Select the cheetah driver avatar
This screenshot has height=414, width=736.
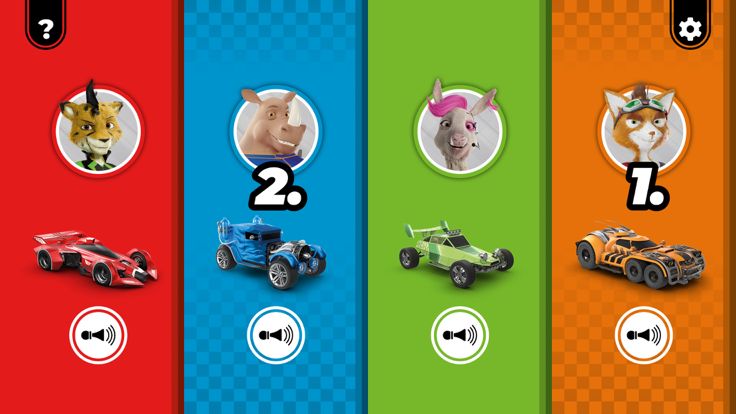[x=98, y=130]
